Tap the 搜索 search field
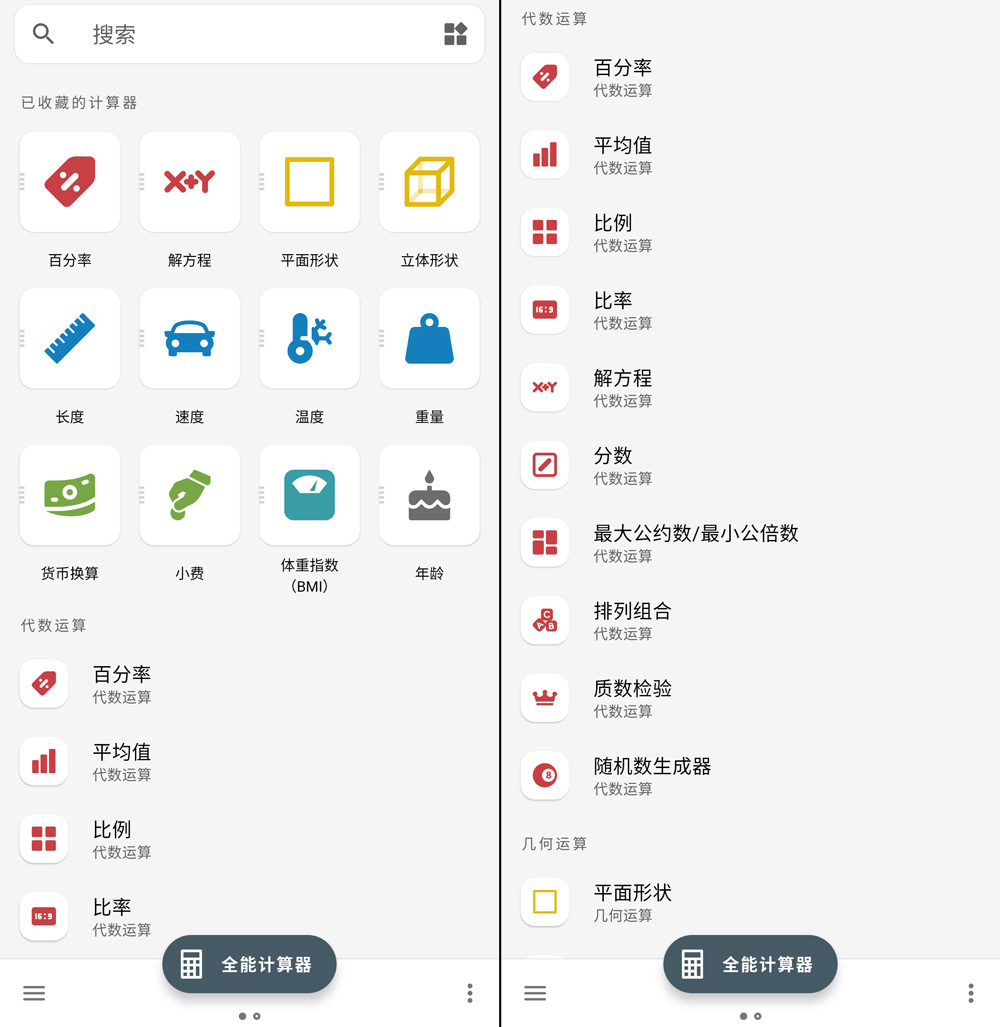This screenshot has width=1000, height=1027. (x=240, y=35)
